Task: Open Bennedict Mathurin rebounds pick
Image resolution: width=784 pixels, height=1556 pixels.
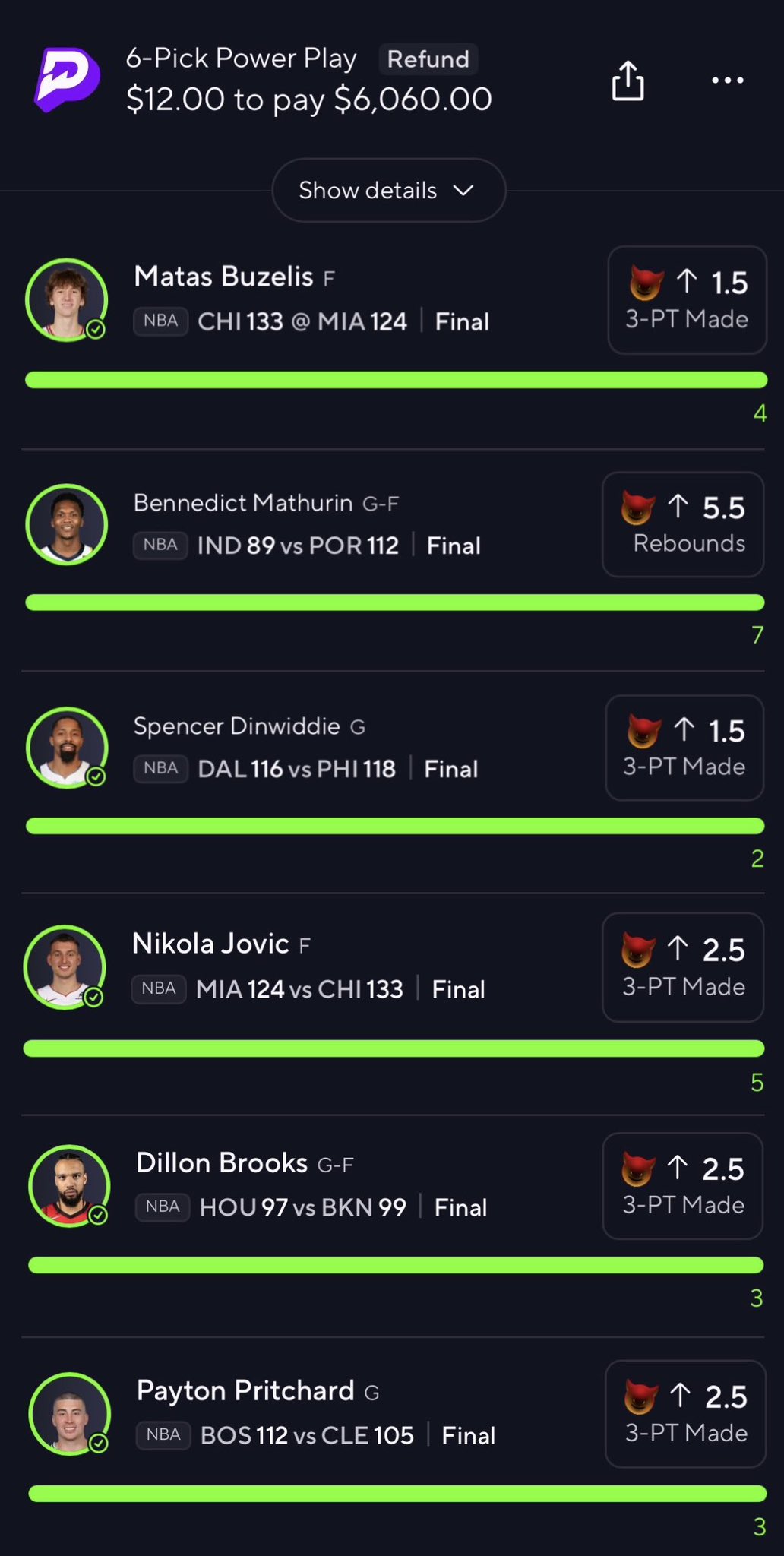Action: point(682,524)
